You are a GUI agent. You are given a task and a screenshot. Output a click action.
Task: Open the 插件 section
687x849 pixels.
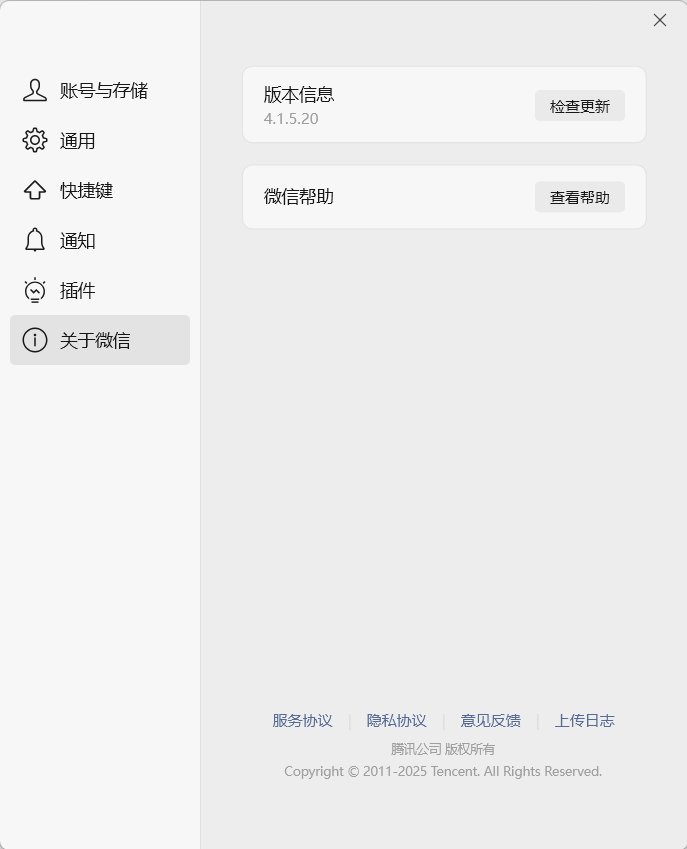(x=100, y=291)
